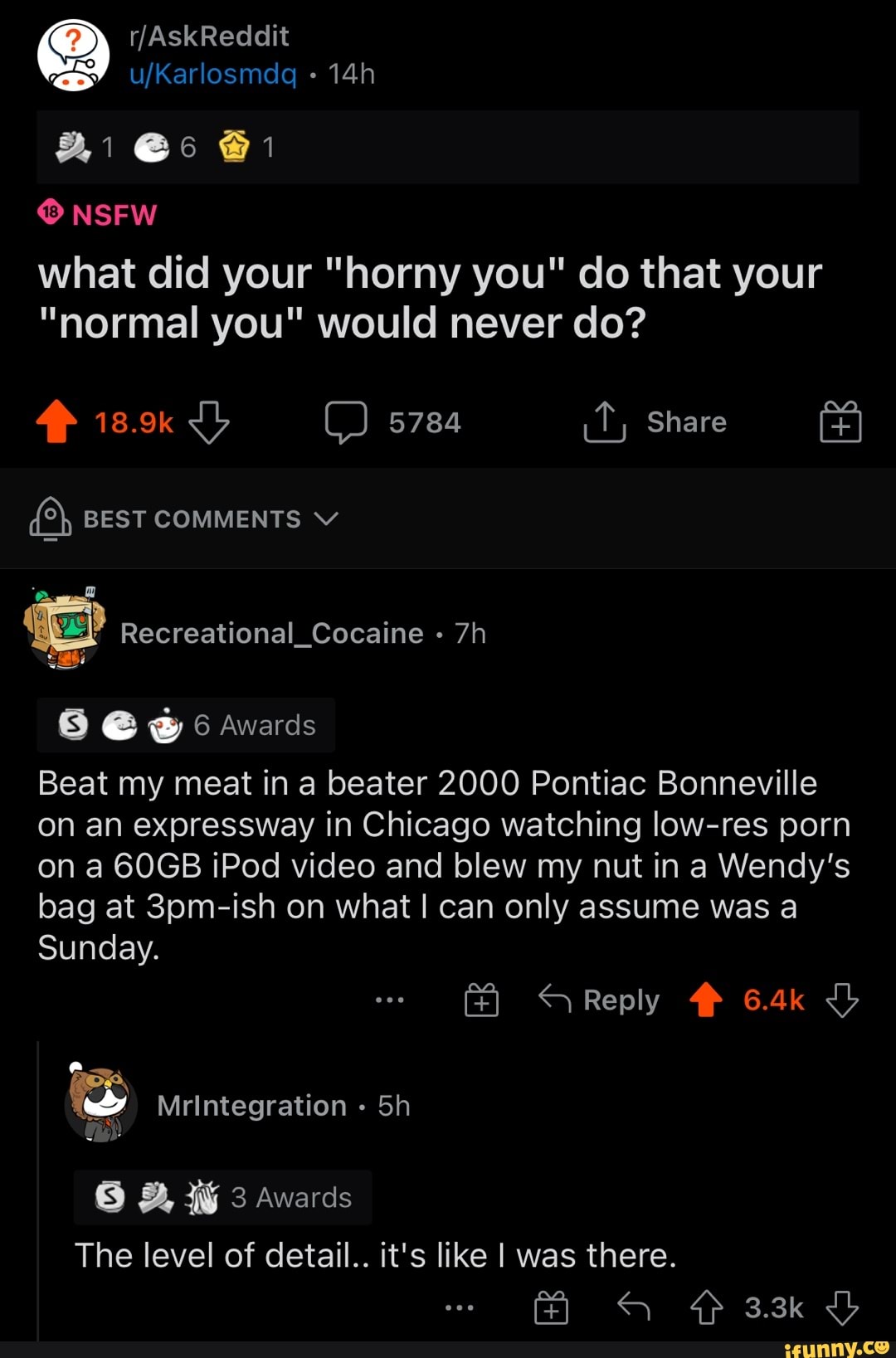Open MrIntegration's profile
This screenshot has width=896, height=1358.
pos(251,1106)
